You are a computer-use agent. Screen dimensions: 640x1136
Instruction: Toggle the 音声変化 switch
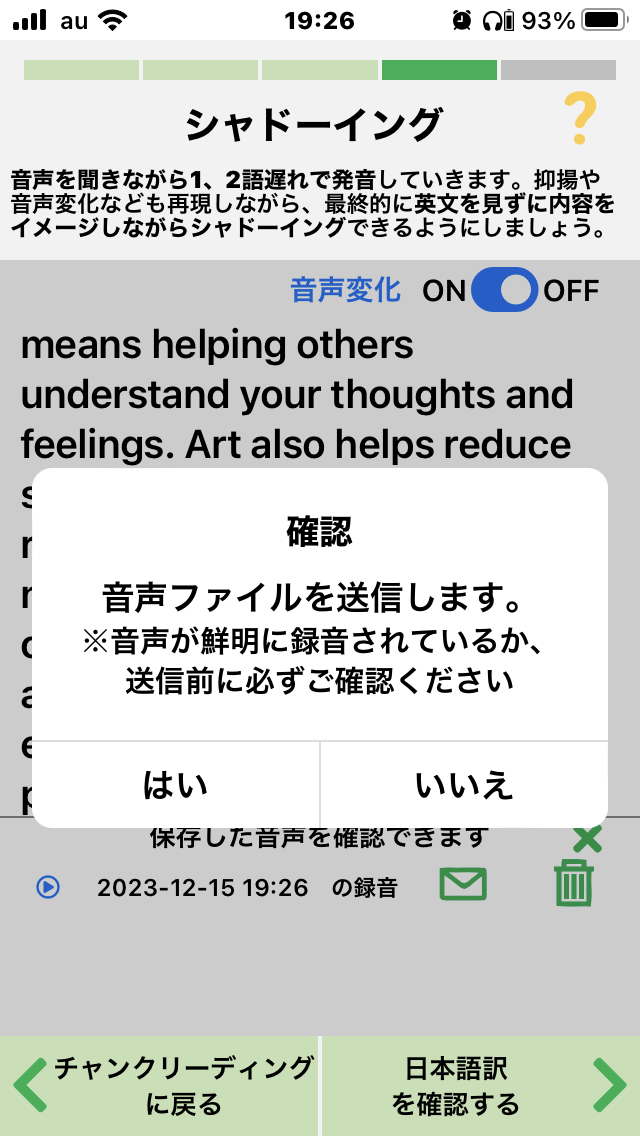point(504,291)
